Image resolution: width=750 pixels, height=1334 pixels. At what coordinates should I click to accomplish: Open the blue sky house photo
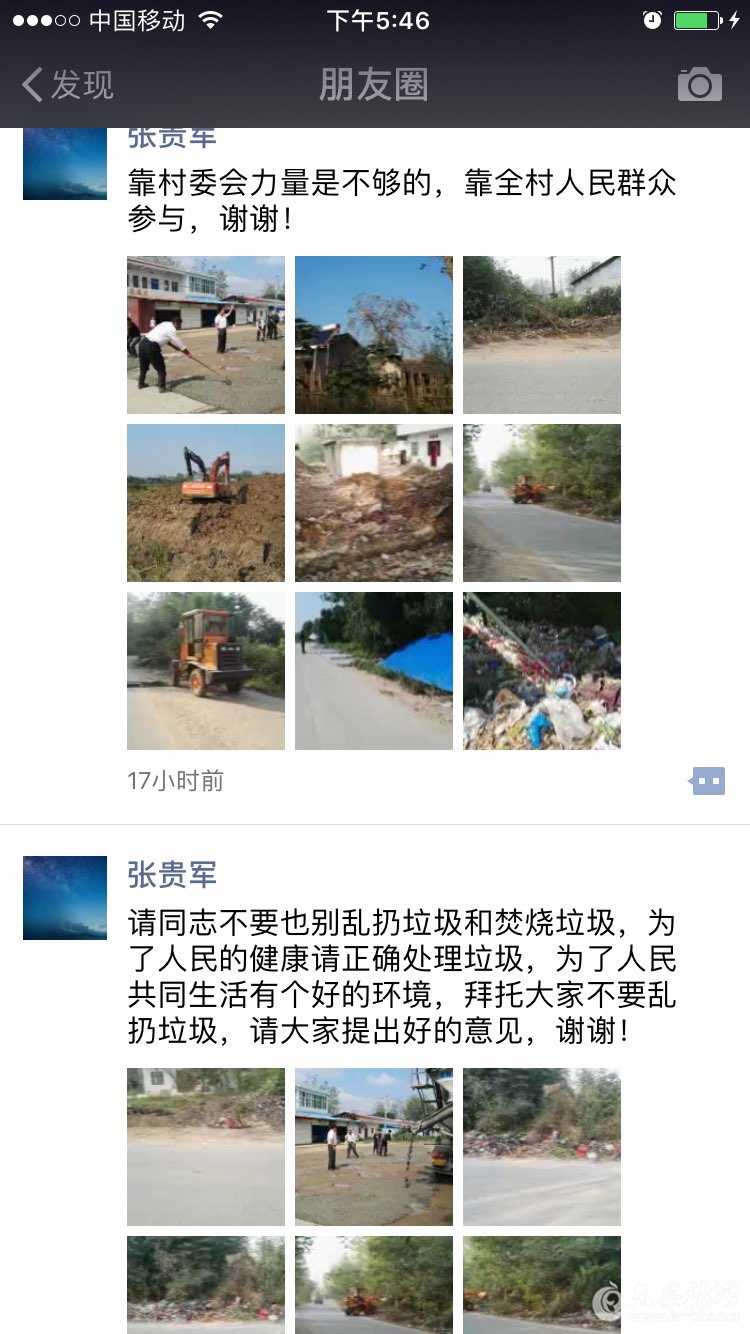pos(373,335)
